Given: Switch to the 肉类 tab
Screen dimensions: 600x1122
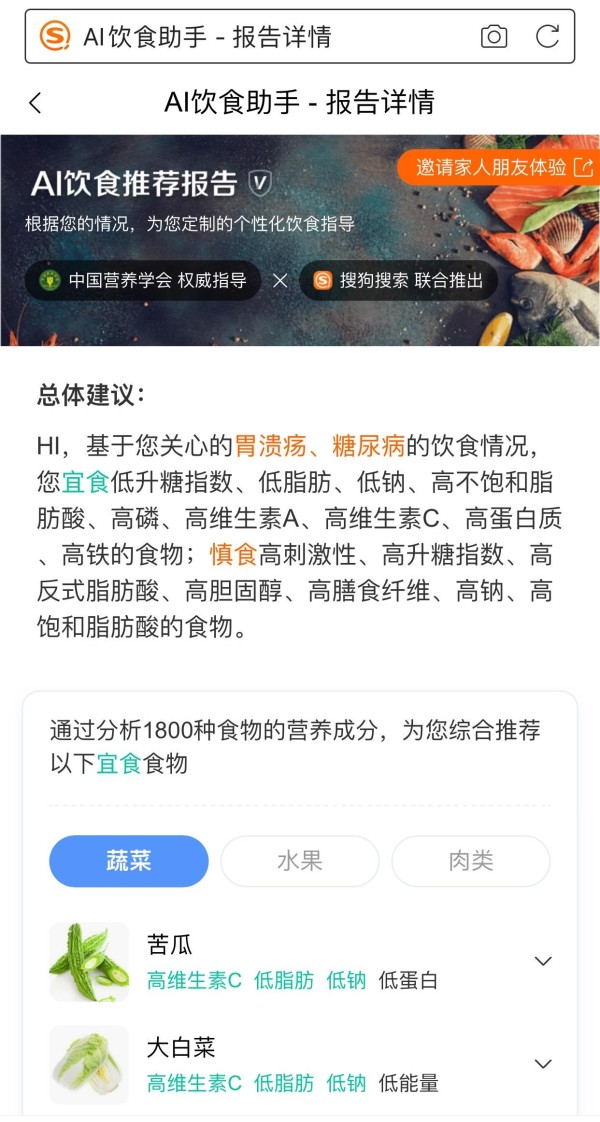Looking at the screenshot, I should 470,861.
